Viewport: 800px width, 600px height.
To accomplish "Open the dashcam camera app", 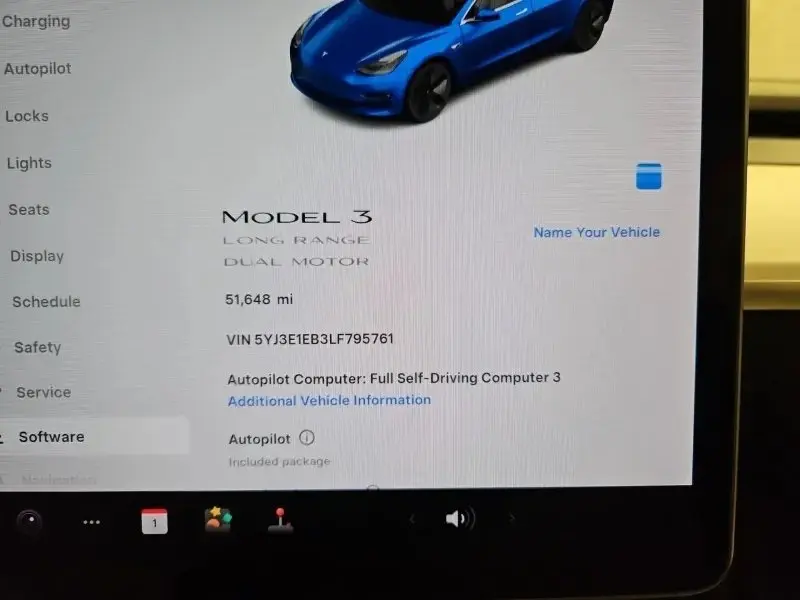I will pyautogui.click(x=30, y=521).
